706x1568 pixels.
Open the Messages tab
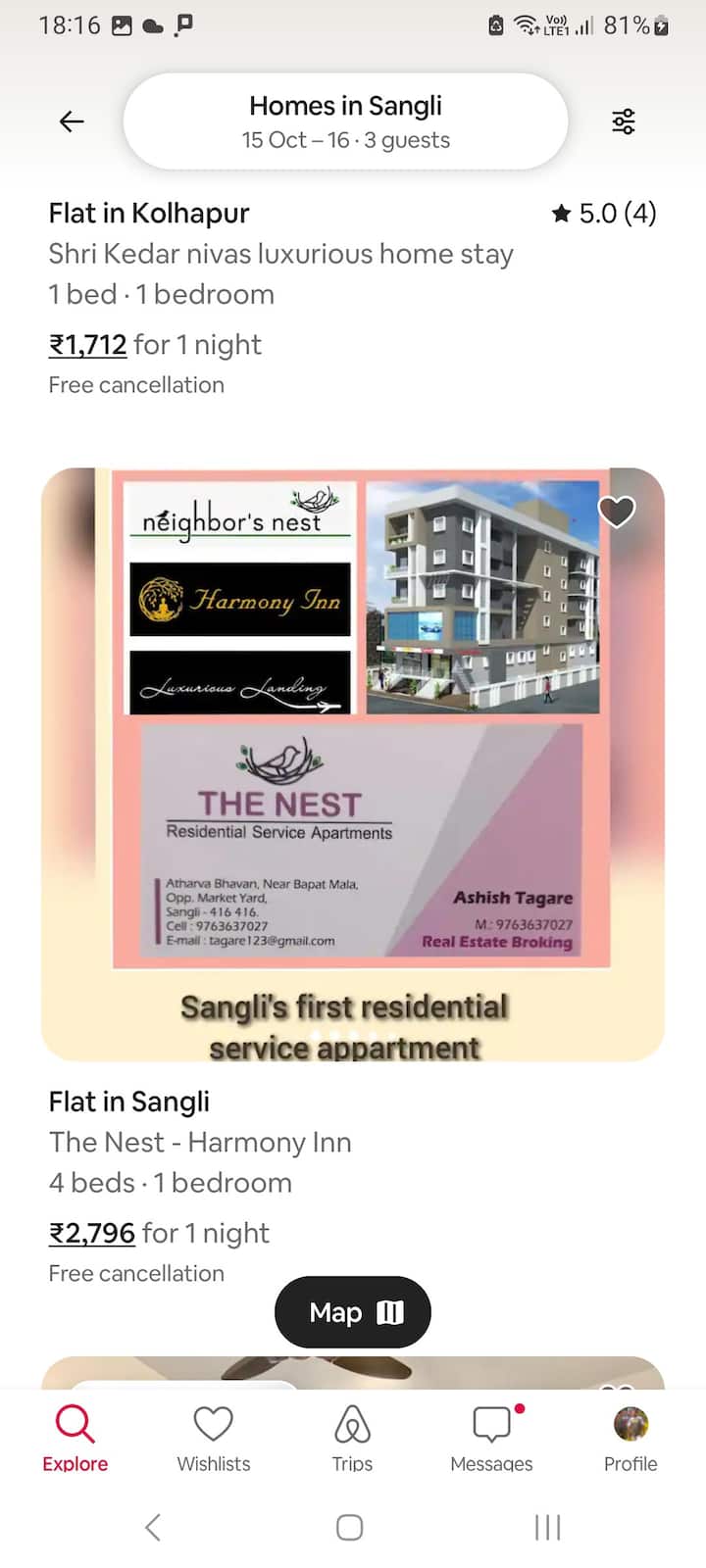click(x=491, y=1438)
